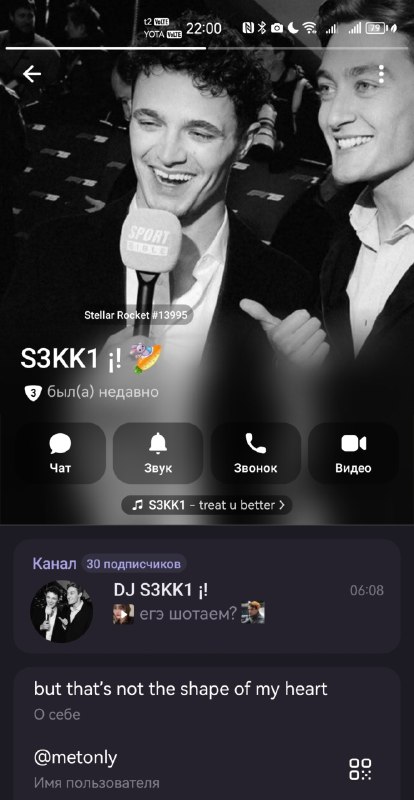
Task: Show the QR code for the username
Action: point(360,769)
